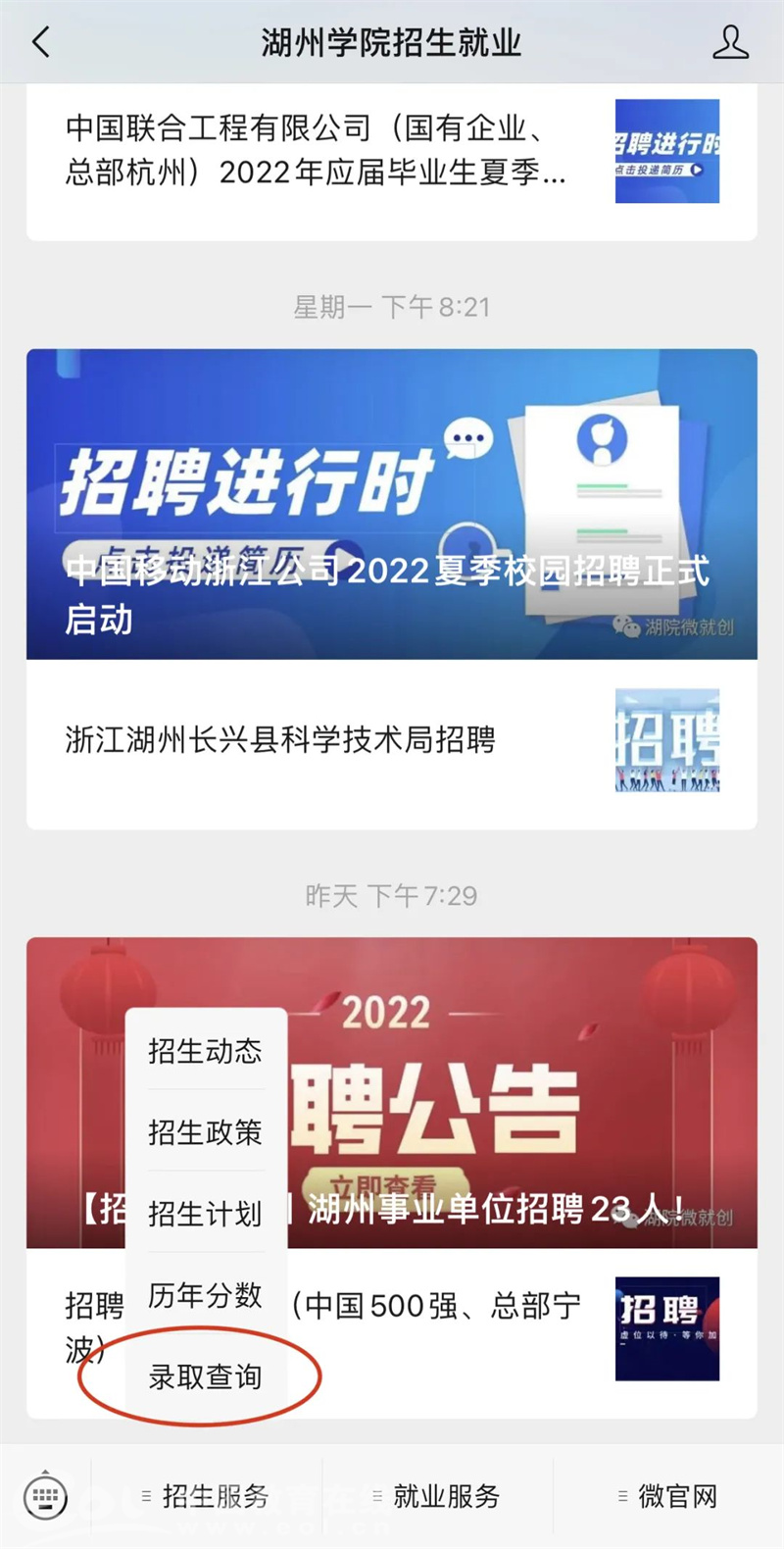This screenshot has height=1549, width=784.
Task: Open the 中国移动浙江公司 recruitment article
Action: click(x=392, y=503)
